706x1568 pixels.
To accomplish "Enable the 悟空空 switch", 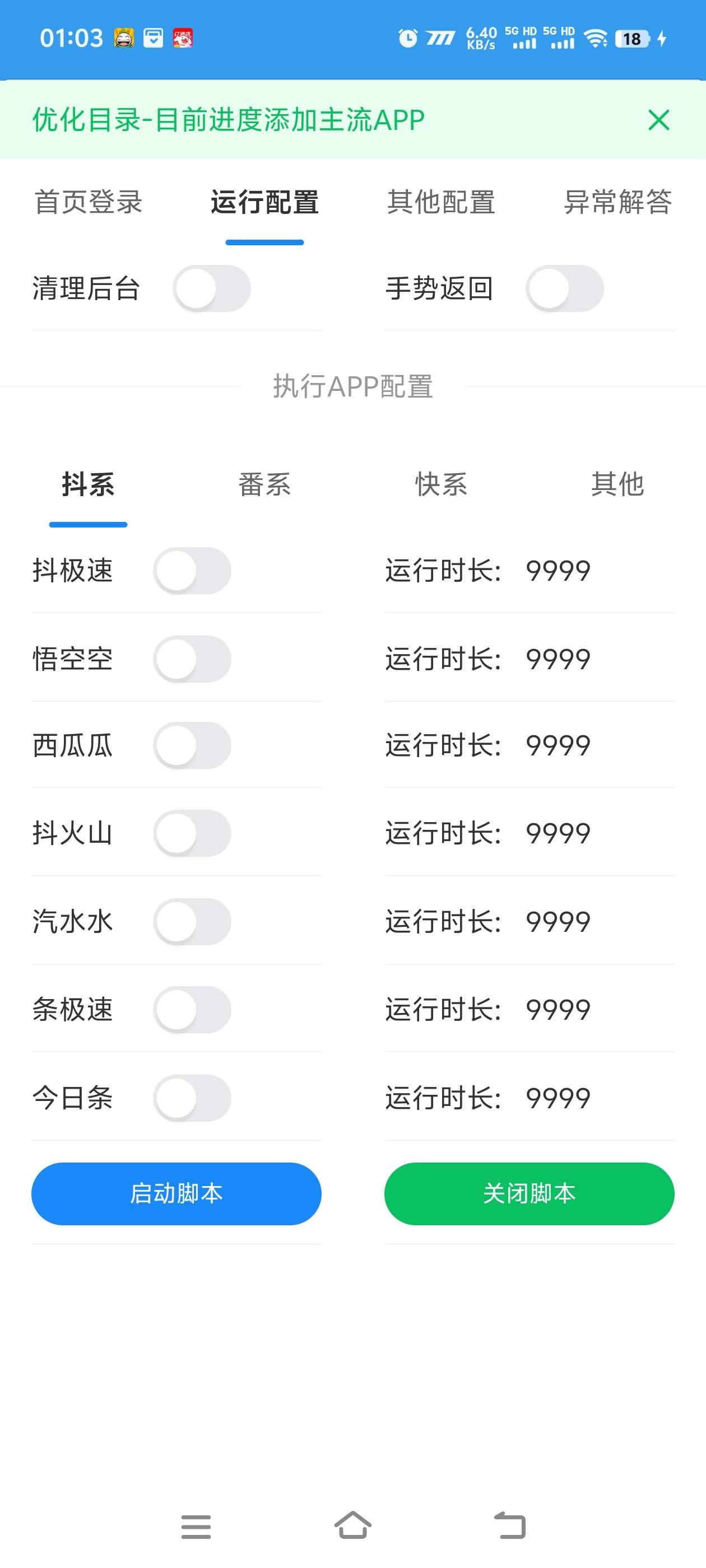I will pos(192,659).
